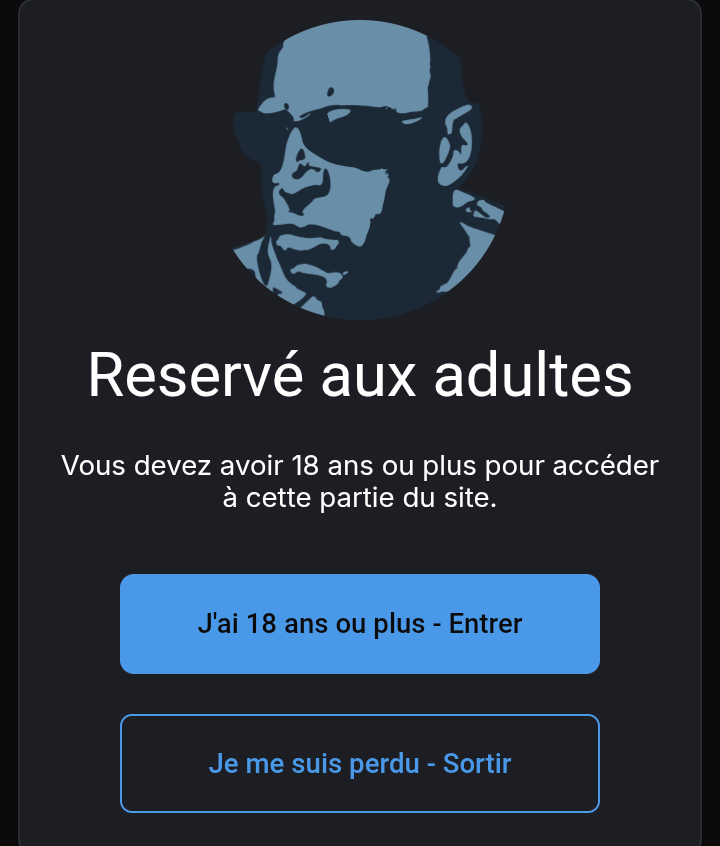Confirm age with J'ai 18 ans ou plus - Entrer
The height and width of the screenshot is (846, 720).
(360, 624)
